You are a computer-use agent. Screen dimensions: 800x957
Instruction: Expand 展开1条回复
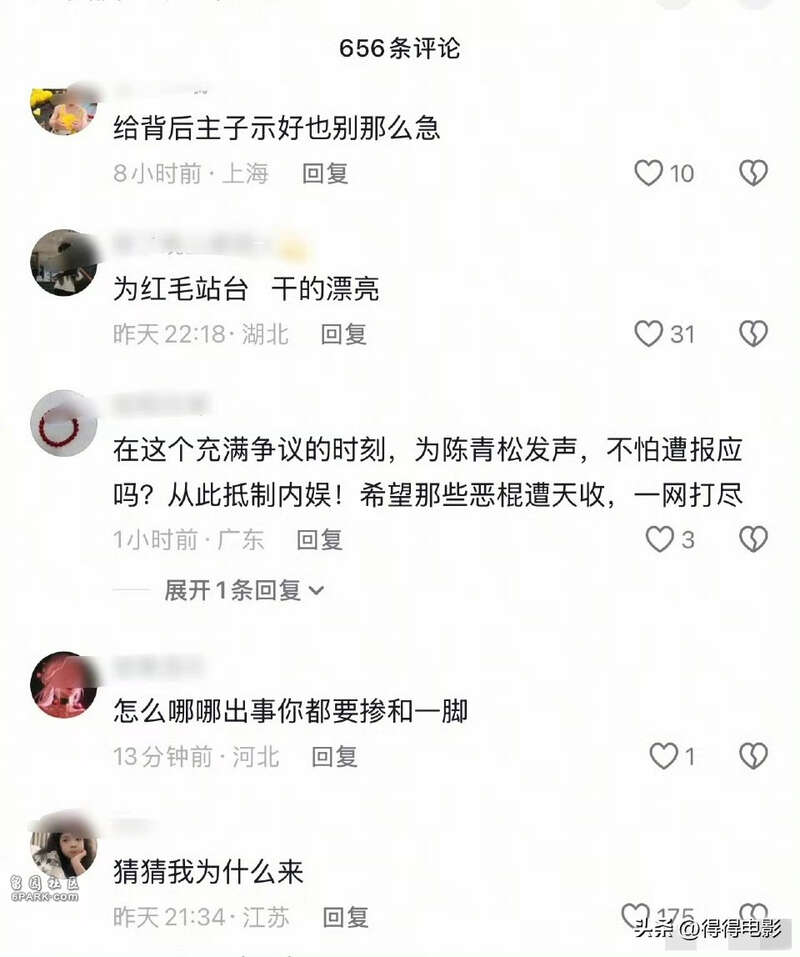click(x=244, y=590)
